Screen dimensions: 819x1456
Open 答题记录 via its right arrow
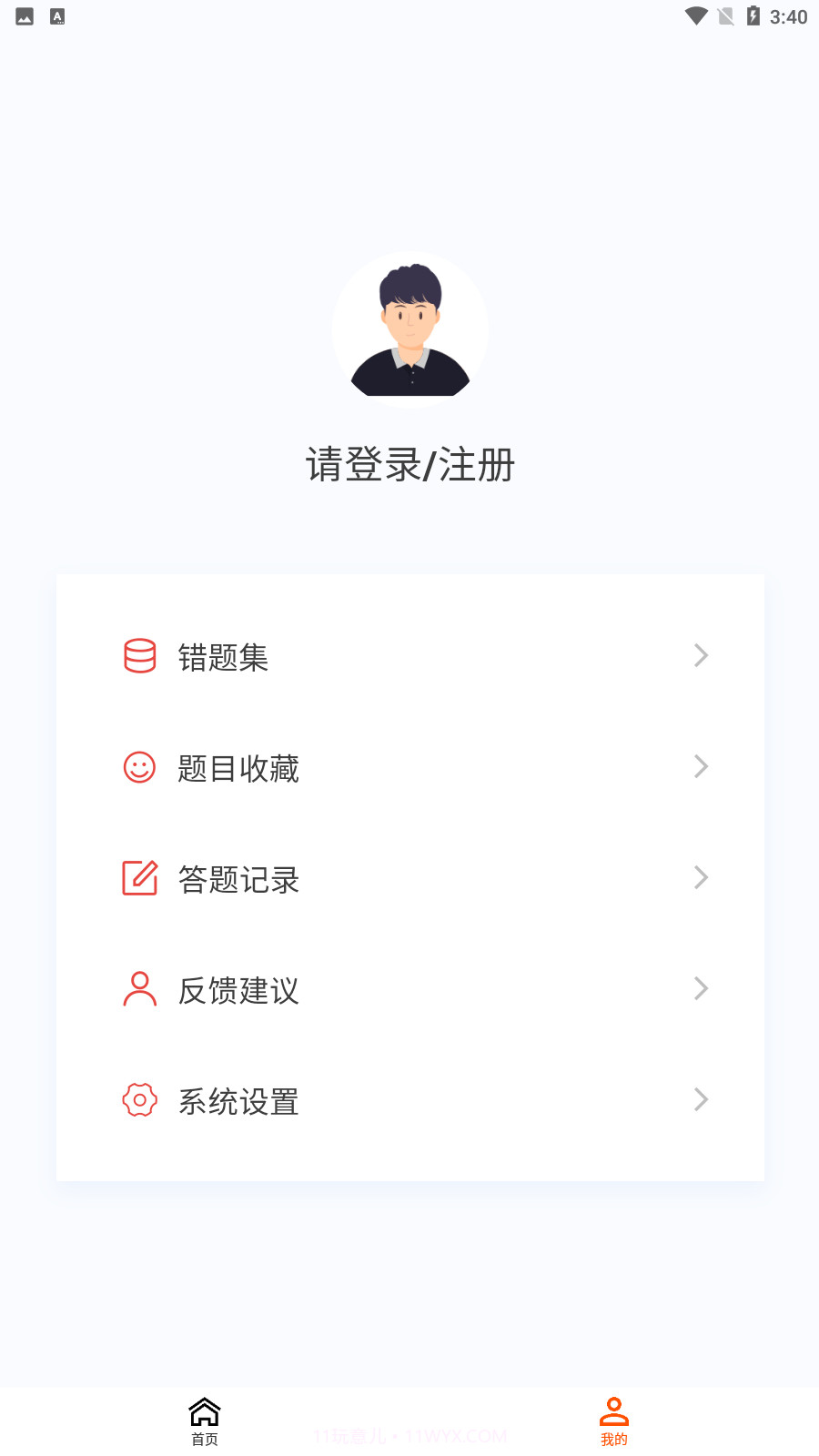700,878
